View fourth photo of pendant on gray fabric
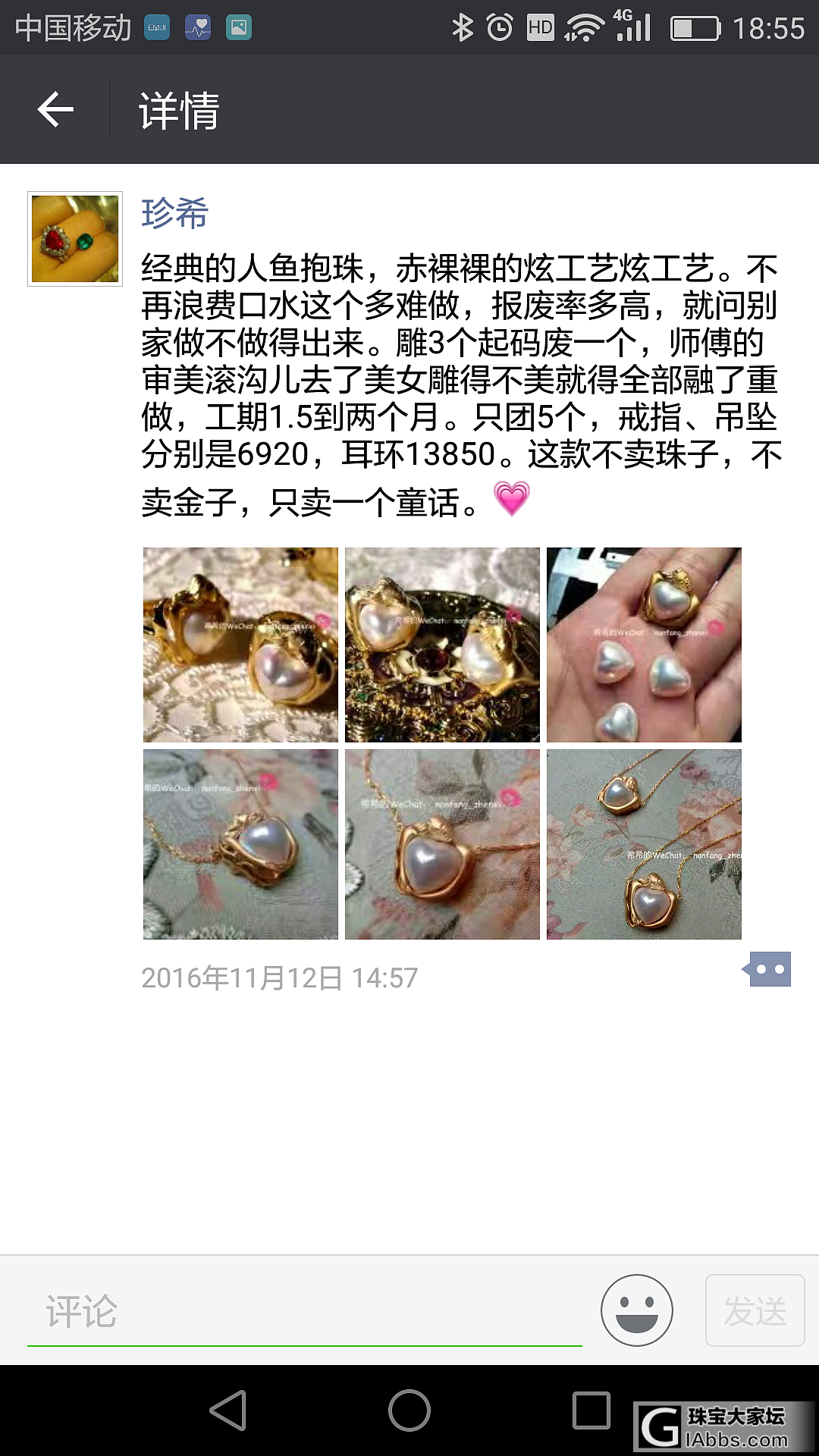This screenshot has width=819, height=1456. (240, 844)
